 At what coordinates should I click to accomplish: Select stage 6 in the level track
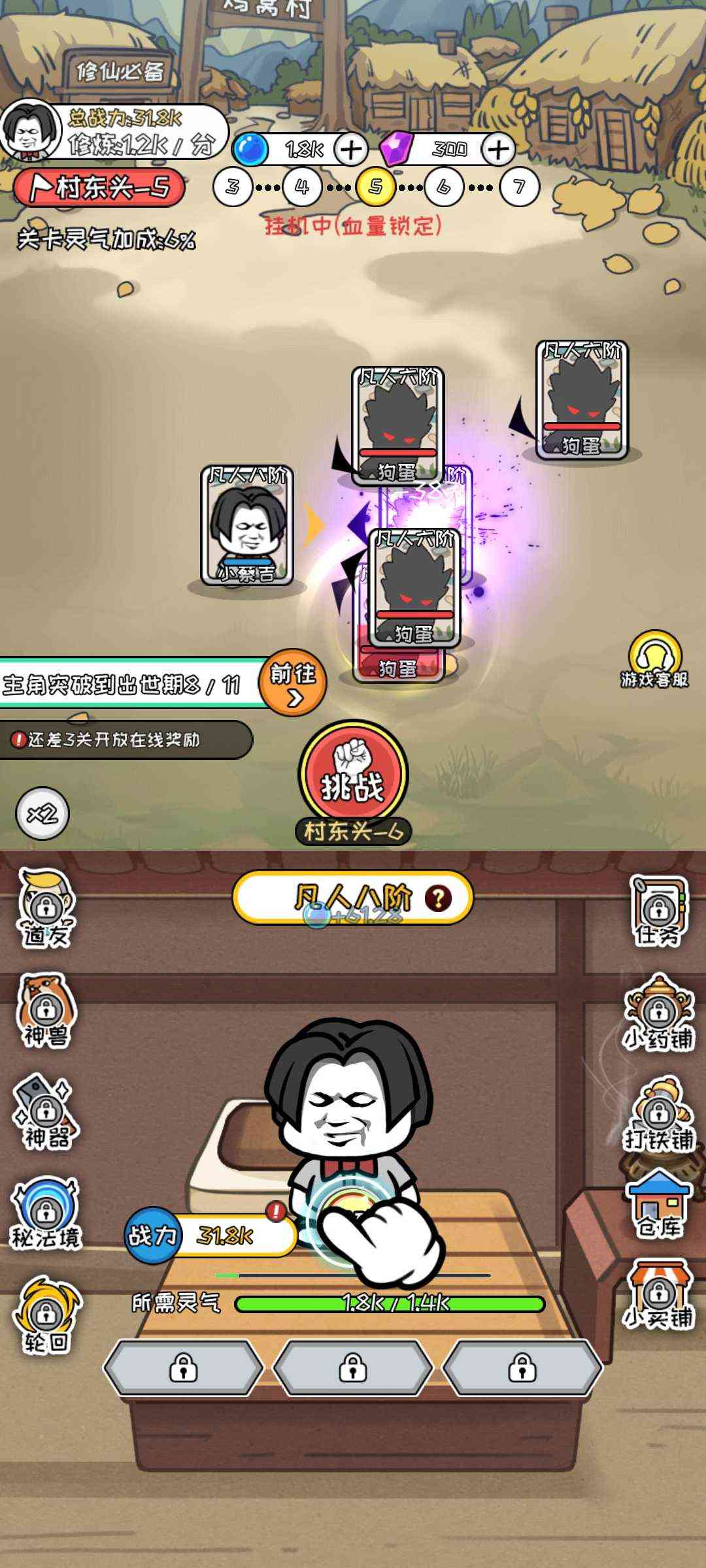444,188
